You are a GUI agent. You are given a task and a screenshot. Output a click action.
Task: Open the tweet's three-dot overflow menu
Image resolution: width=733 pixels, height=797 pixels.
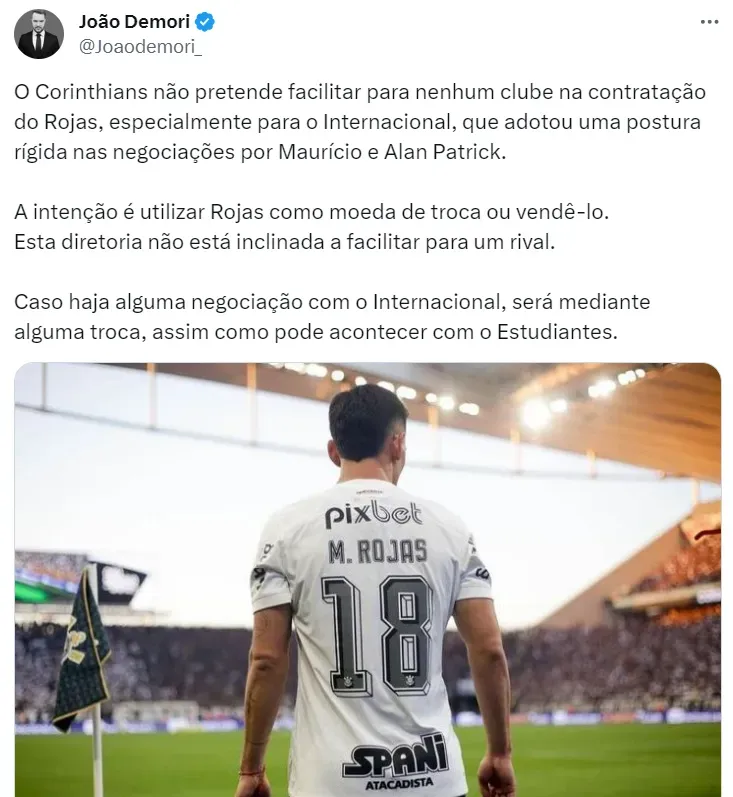point(709,21)
